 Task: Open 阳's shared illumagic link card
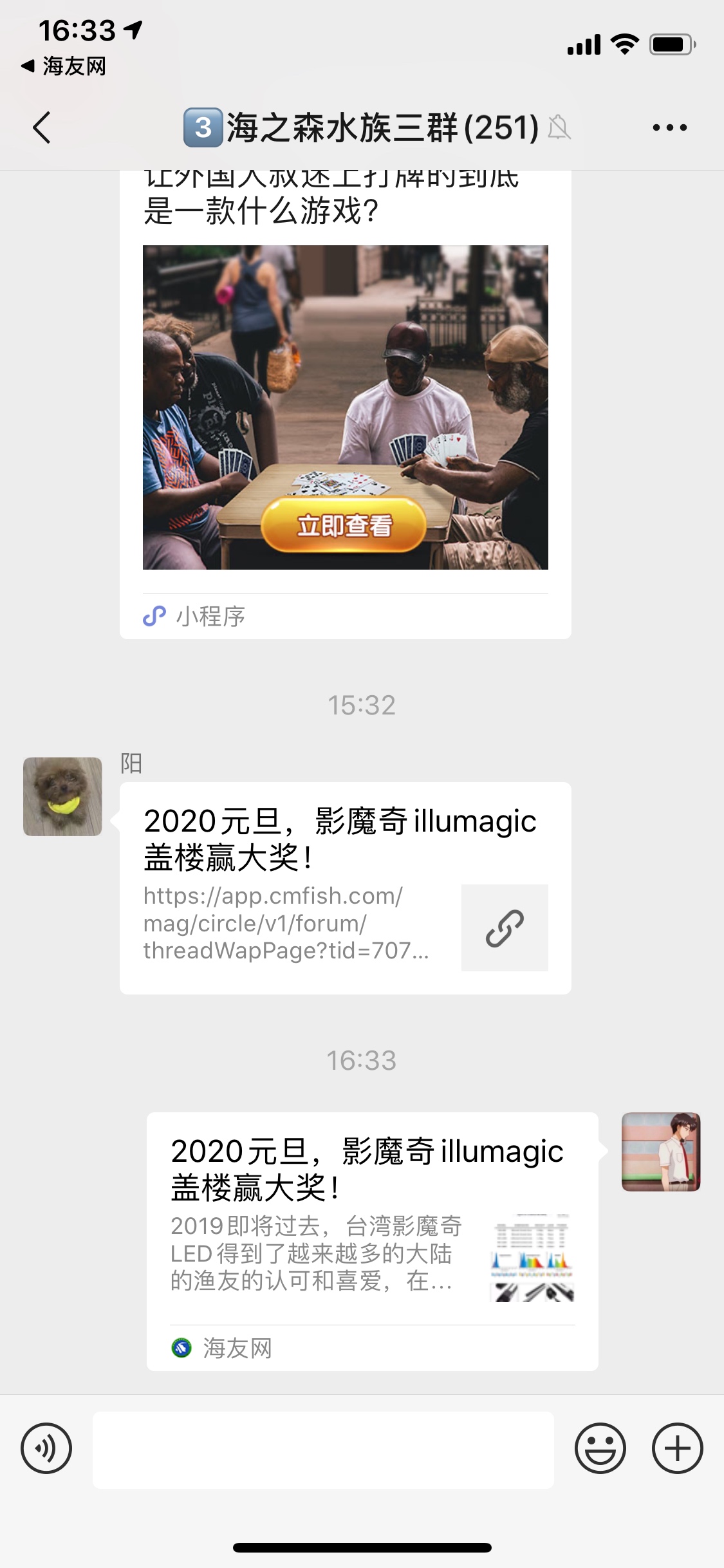(x=345, y=887)
